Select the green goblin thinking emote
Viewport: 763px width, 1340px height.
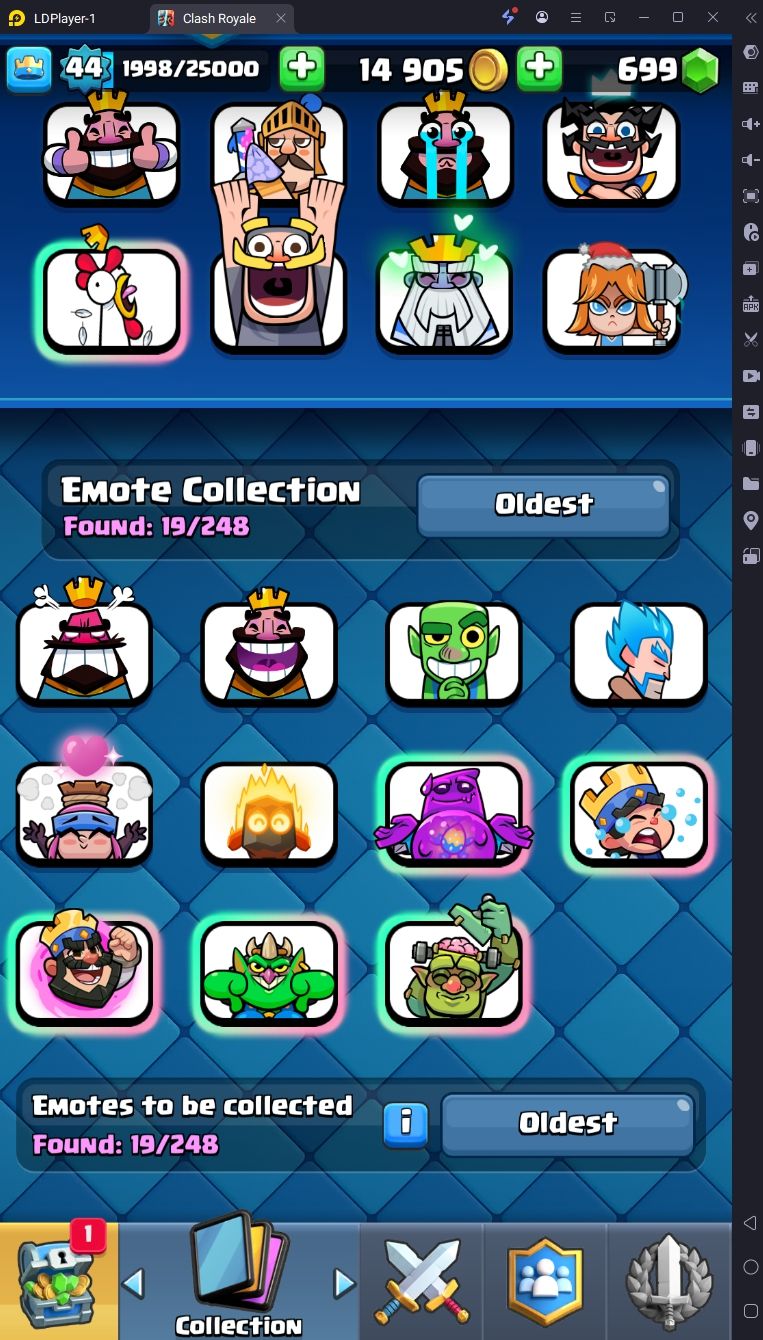click(x=454, y=653)
